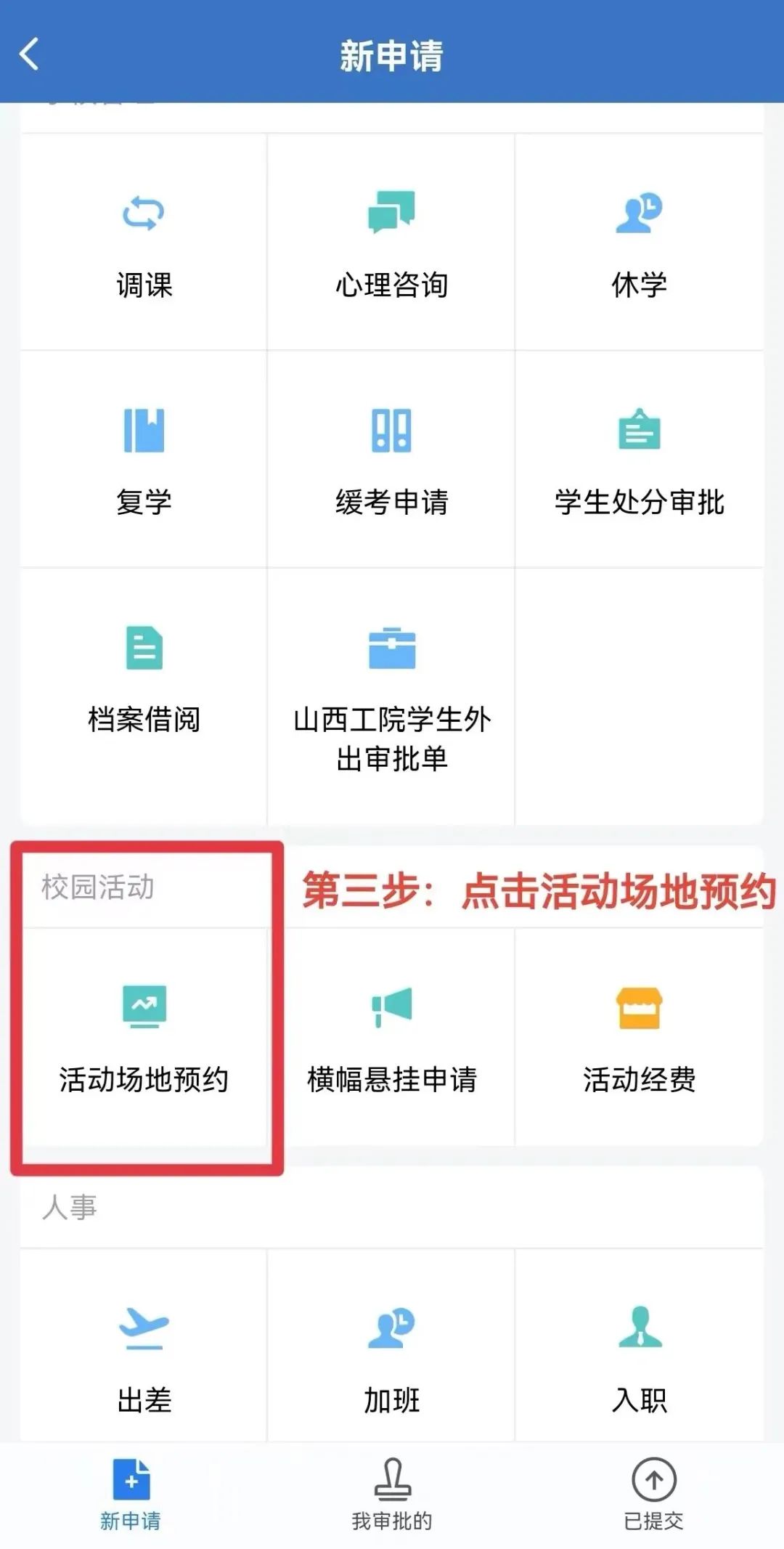This screenshot has height=1549, width=784.
Task: Open the 入职 application
Action: (x=639, y=1358)
